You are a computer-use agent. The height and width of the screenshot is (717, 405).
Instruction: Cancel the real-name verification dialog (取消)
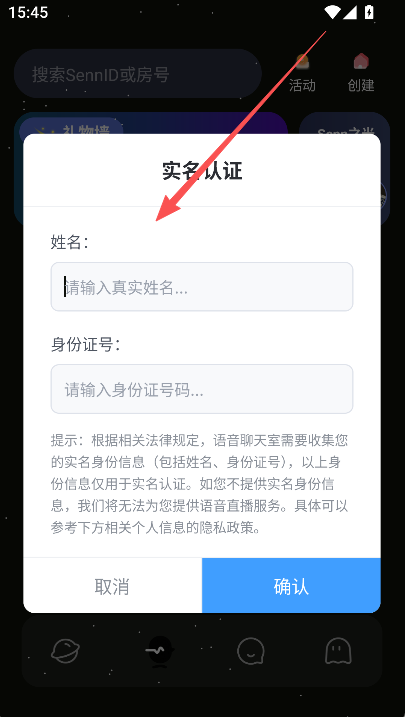pyautogui.click(x=112, y=586)
